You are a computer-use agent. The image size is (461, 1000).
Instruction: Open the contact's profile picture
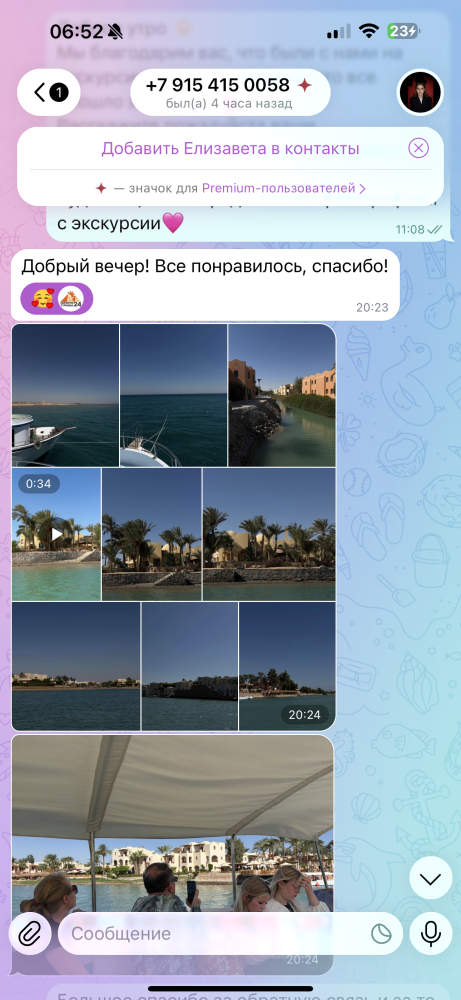tap(420, 92)
